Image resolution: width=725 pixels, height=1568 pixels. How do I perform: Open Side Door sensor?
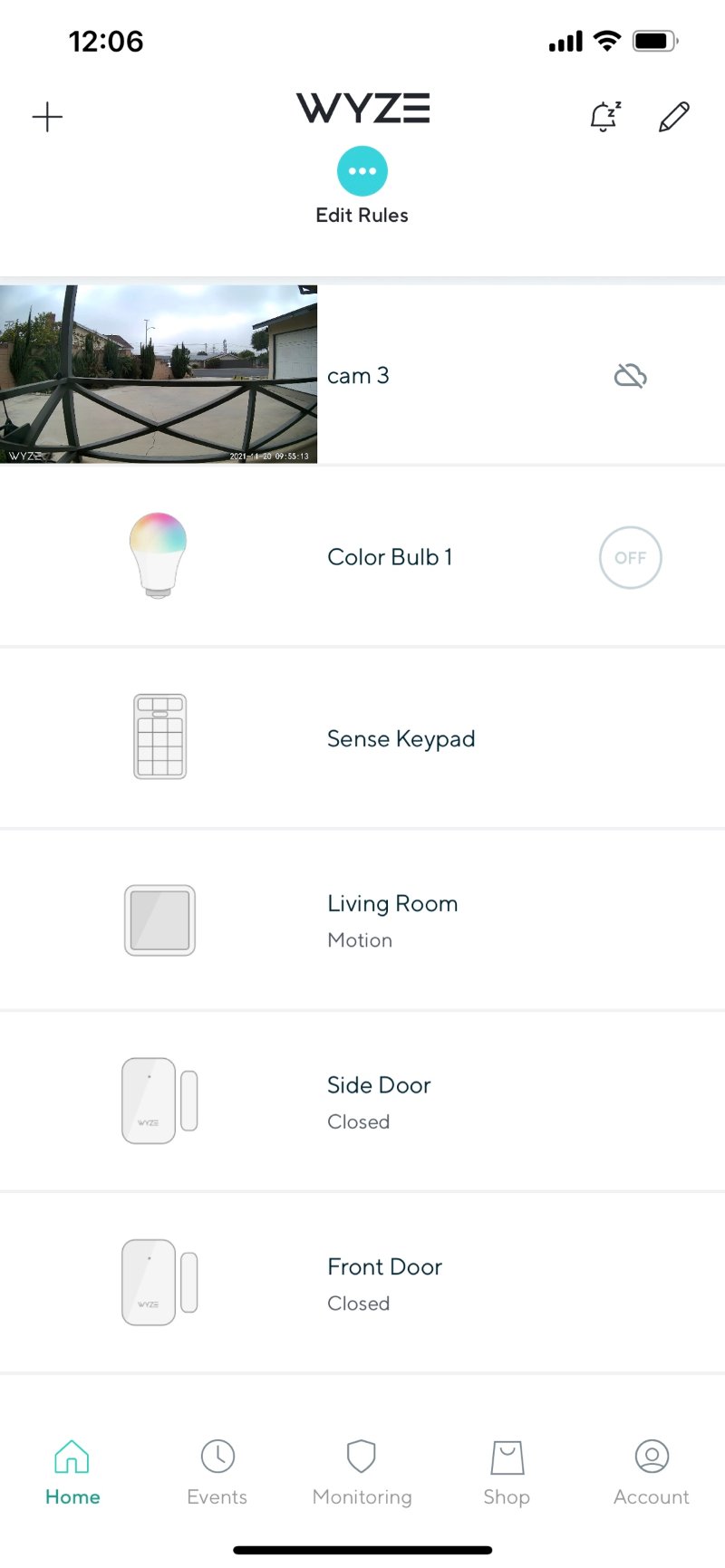tap(362, 1101)
